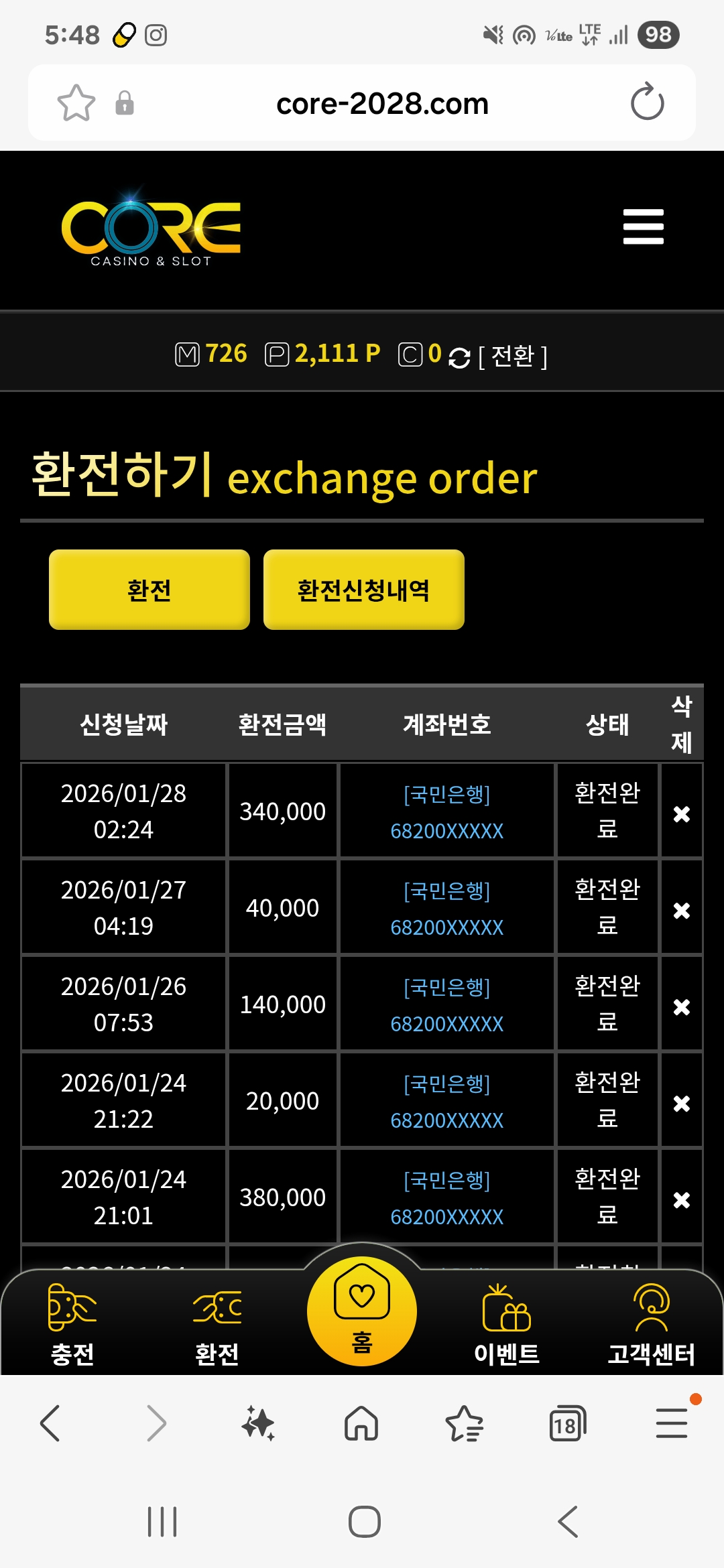
Task: Bookmark site with the star icon
Action: (x=76, y=103)
